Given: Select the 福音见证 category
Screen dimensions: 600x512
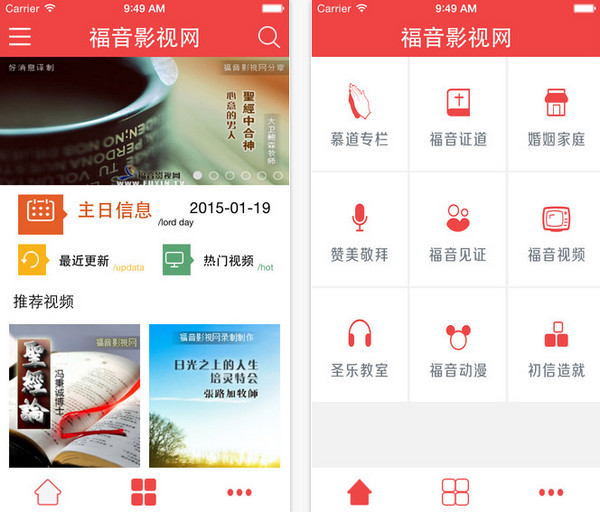Looking at the screenshot, I should pos(458,231).
